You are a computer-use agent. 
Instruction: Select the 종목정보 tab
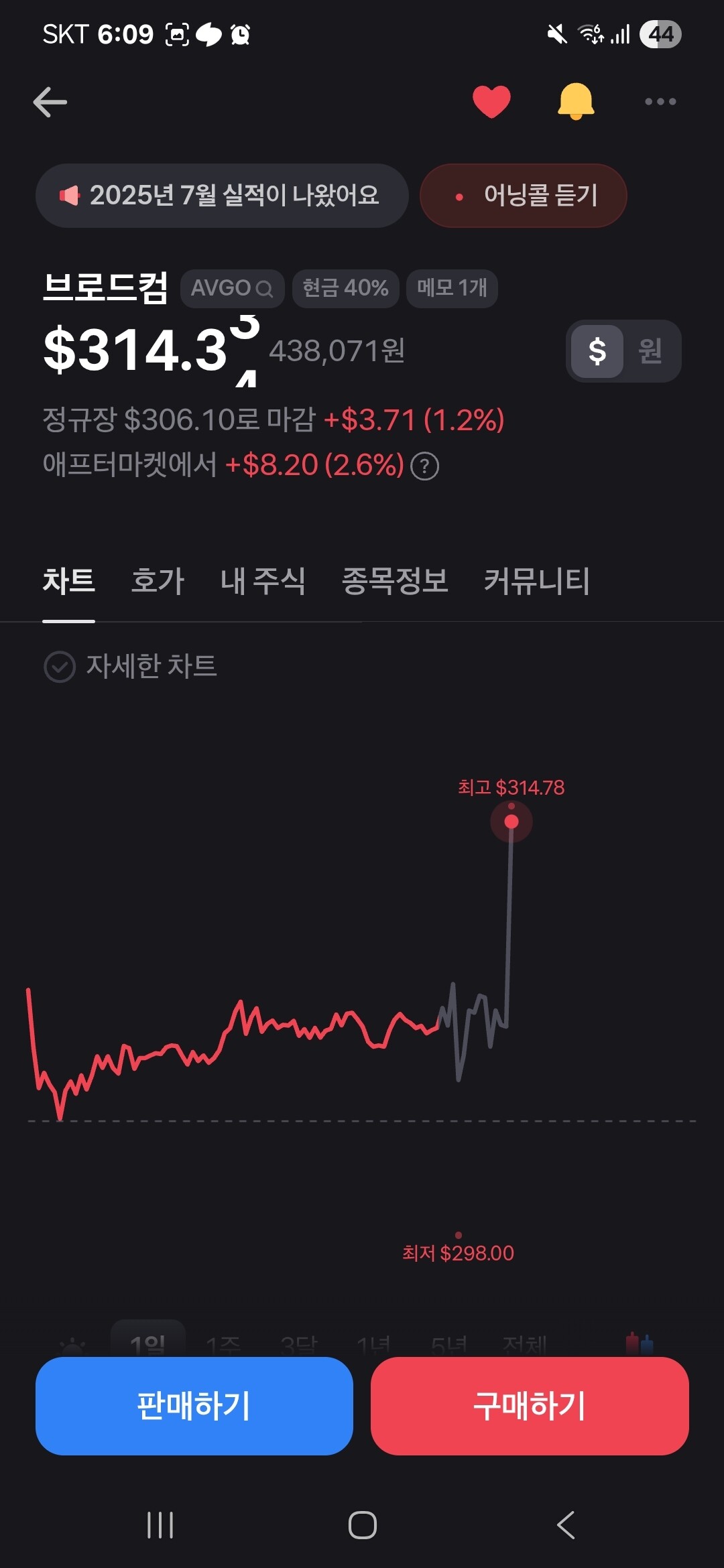[395, 581]
